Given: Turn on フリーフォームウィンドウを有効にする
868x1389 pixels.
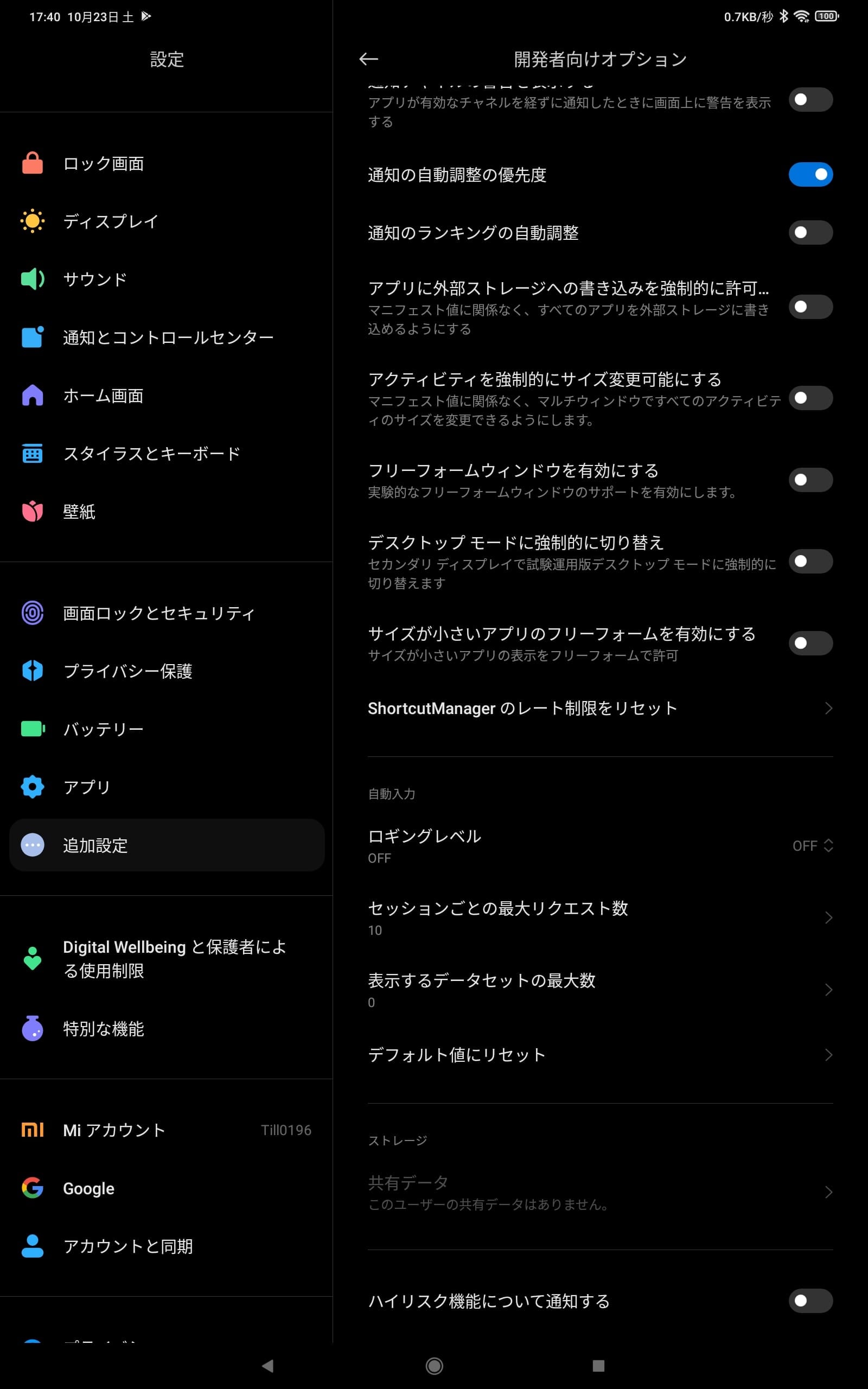Looking at the screenshot, I should (x=810, y=480).
